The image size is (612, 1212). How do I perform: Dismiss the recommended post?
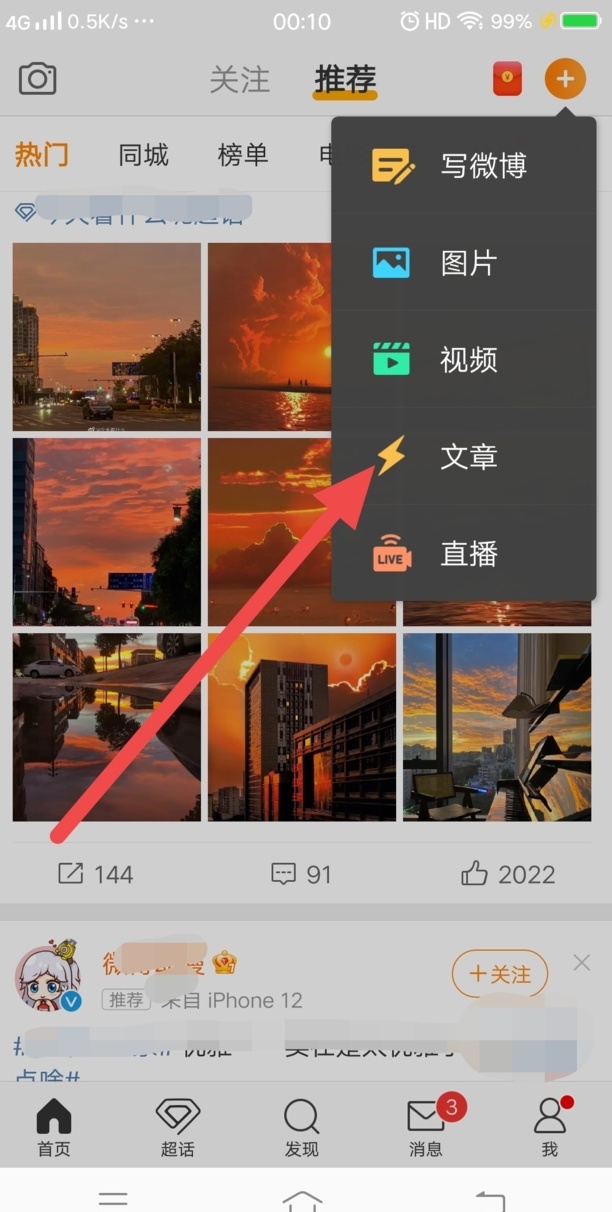(581, 963)
